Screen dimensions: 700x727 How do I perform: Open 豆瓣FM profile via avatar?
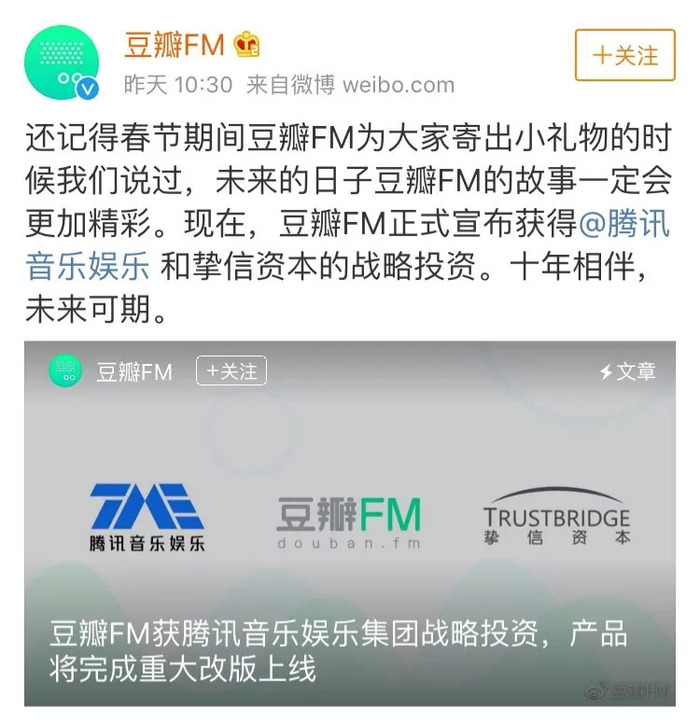61,62
